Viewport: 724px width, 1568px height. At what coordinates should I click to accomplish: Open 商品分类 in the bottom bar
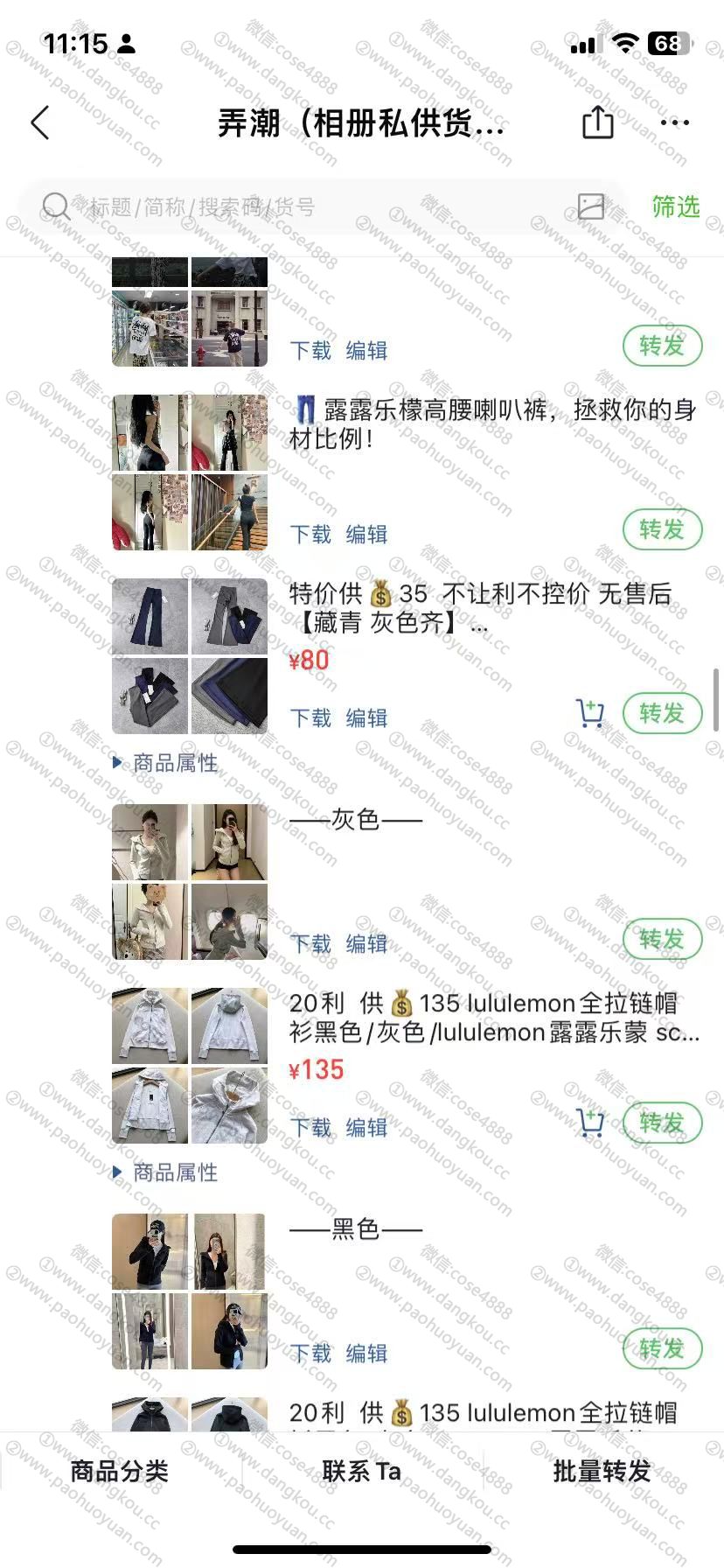(x=119, y=1471)
